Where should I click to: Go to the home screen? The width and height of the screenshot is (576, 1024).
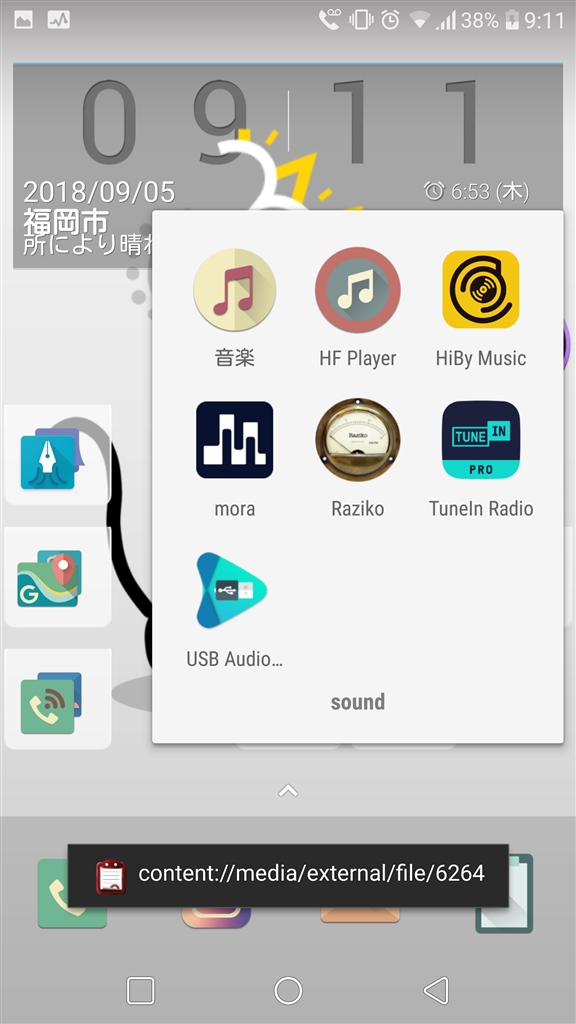(x=288, y=990)
